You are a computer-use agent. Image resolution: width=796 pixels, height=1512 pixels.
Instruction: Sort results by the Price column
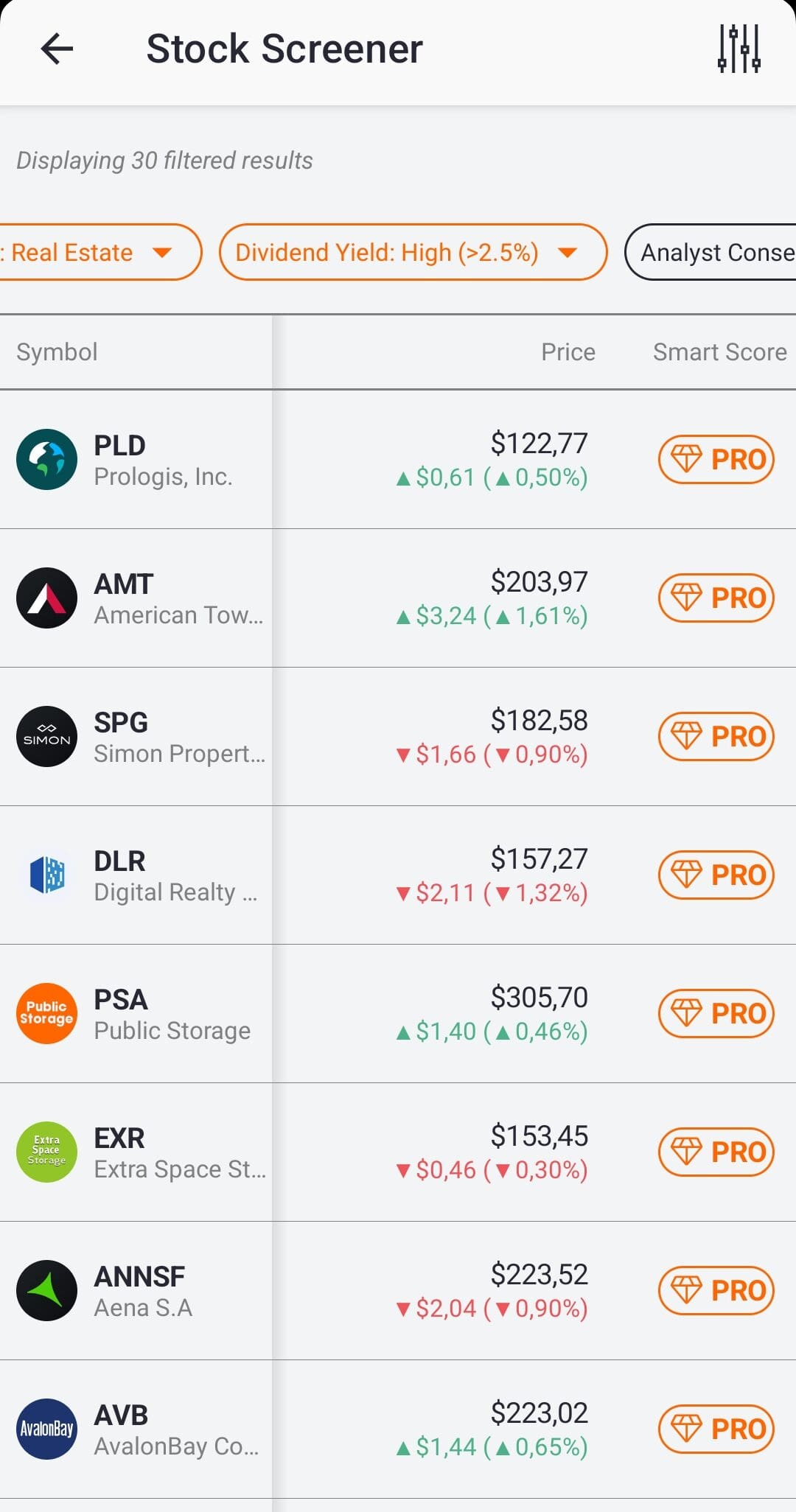[x=568, y=351]
